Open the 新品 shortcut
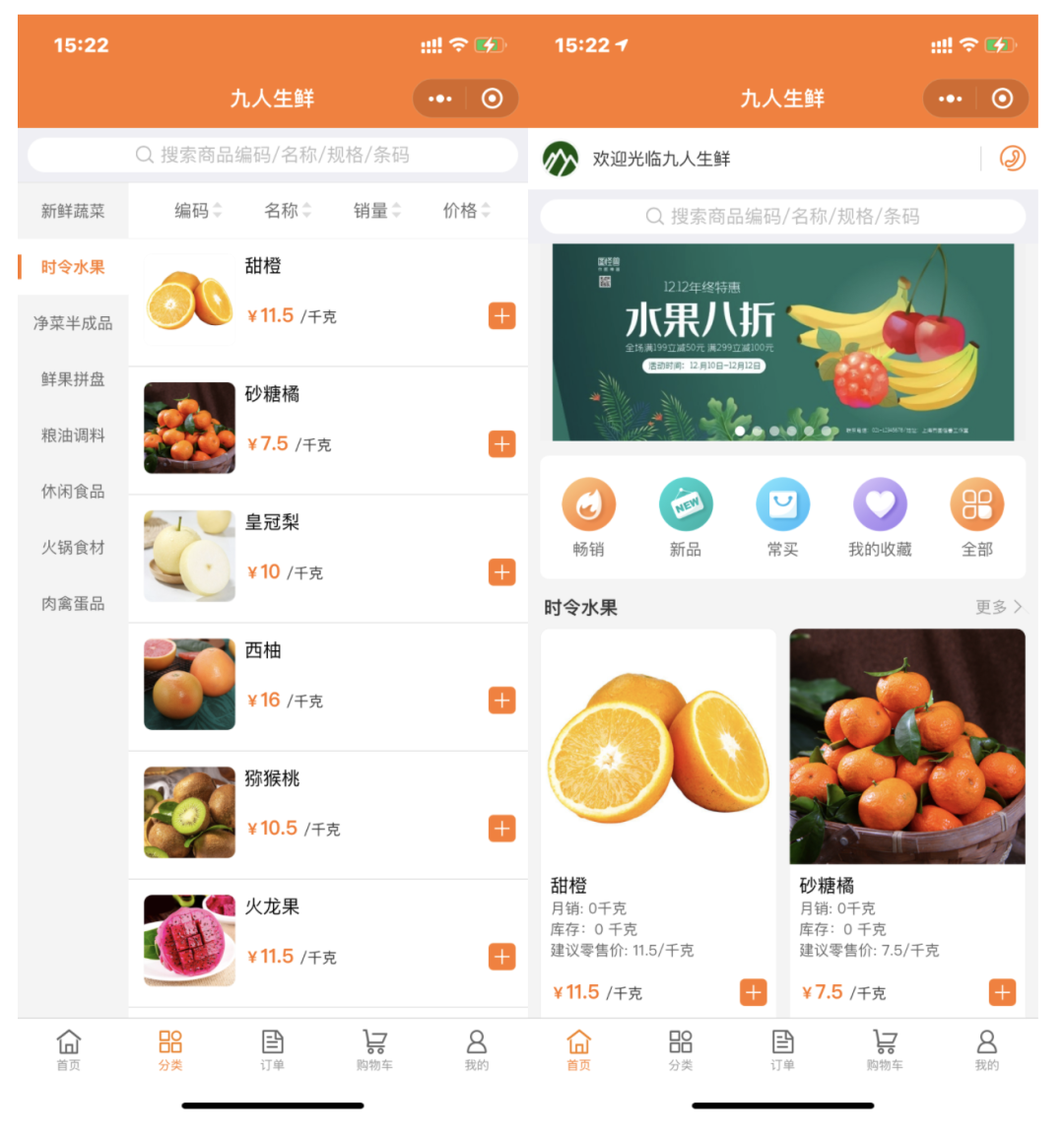 pyautogui.click(x=686, y=516)
